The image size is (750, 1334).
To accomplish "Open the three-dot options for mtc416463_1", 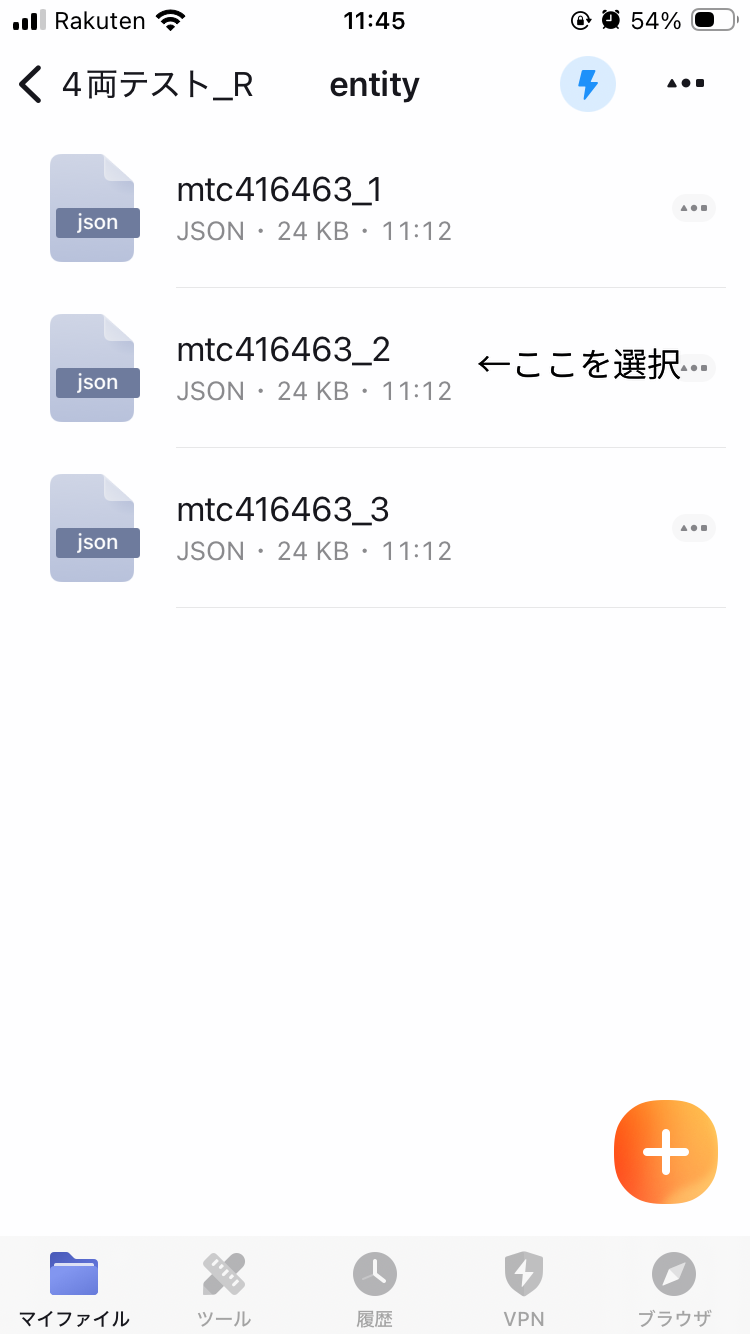I will pyautogui.click(x=694, y=208).
